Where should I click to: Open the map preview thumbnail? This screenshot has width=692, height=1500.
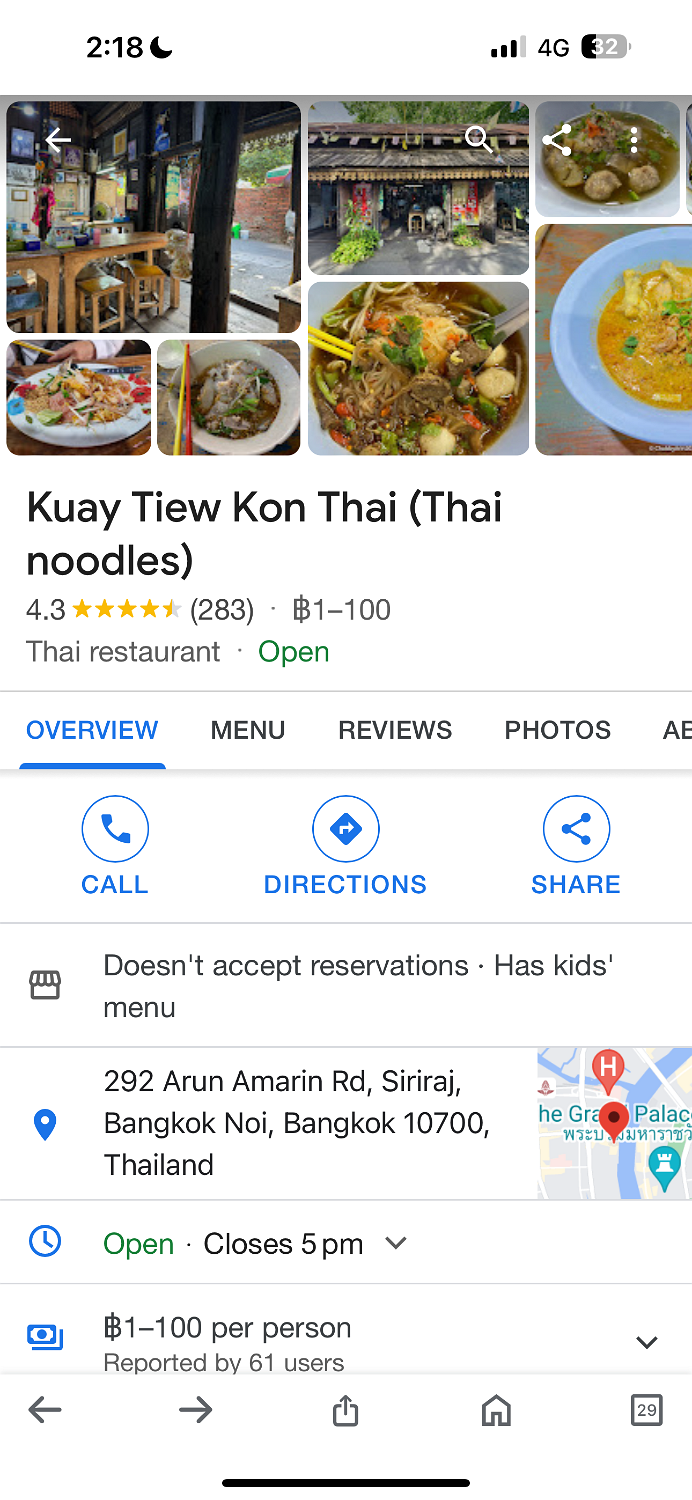coord(614,1123)
